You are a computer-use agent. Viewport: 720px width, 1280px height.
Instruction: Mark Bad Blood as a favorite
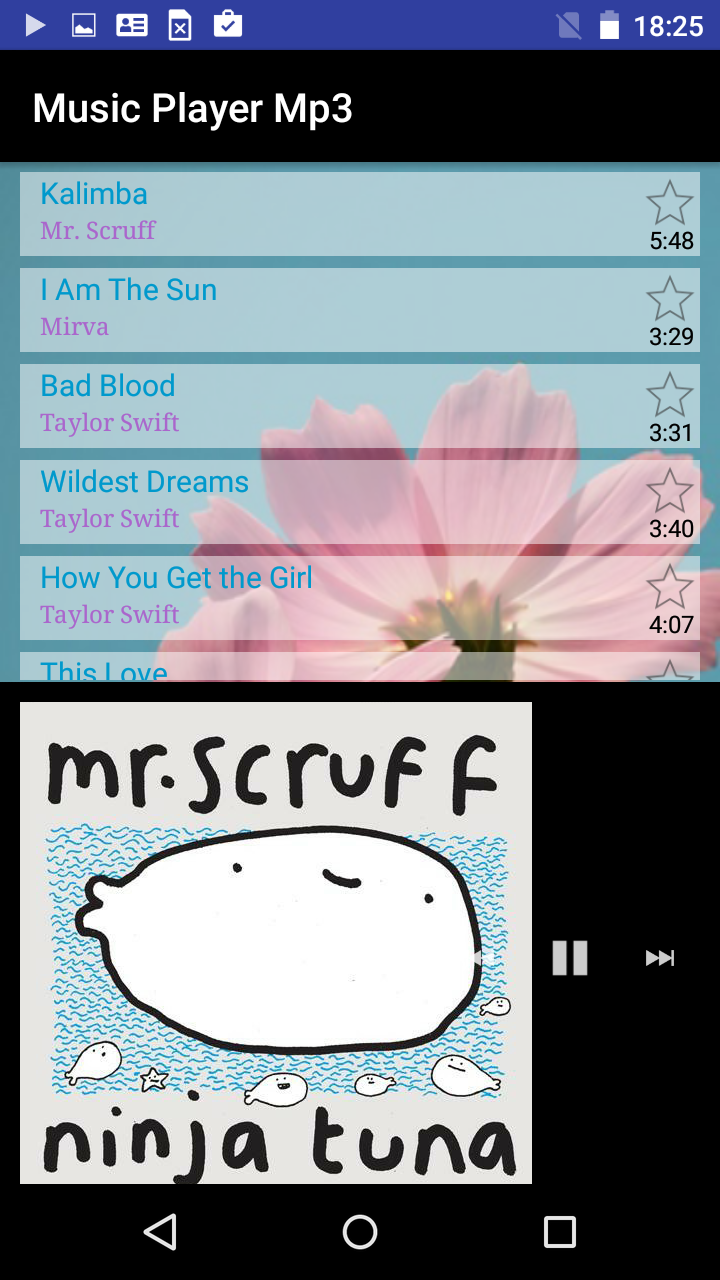coord(668,396)
